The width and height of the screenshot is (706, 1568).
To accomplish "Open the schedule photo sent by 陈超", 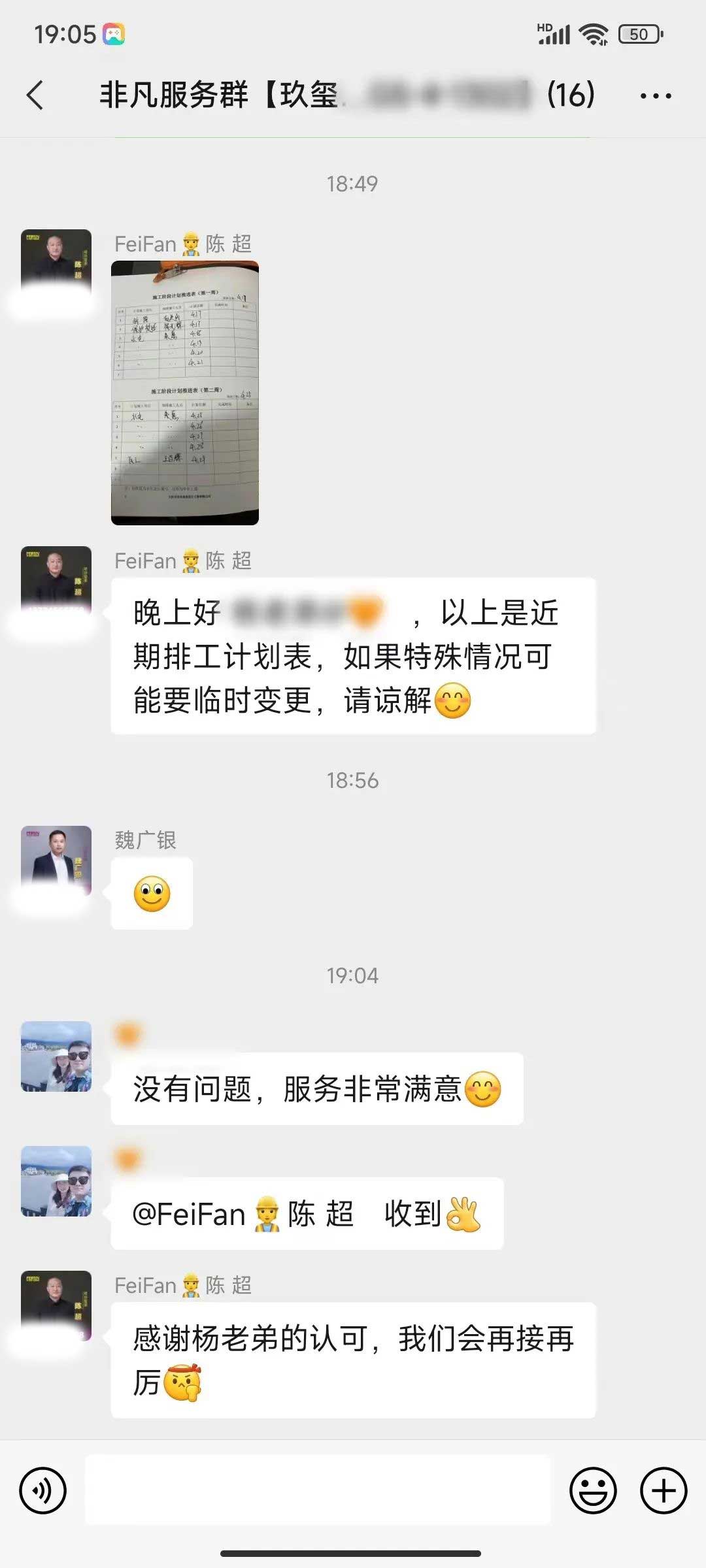I will (185, 393).
